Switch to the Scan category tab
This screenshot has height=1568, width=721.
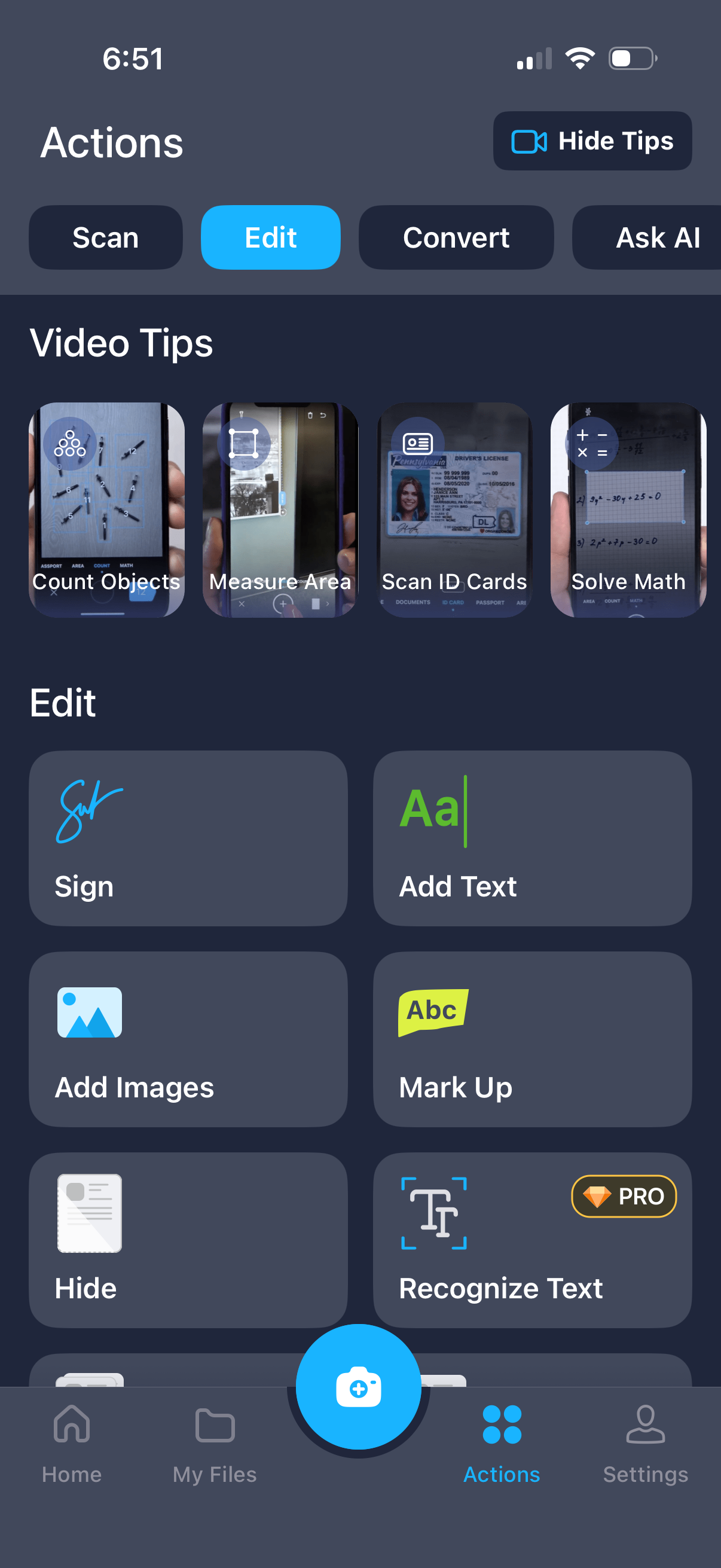click(x=105, y=237)
